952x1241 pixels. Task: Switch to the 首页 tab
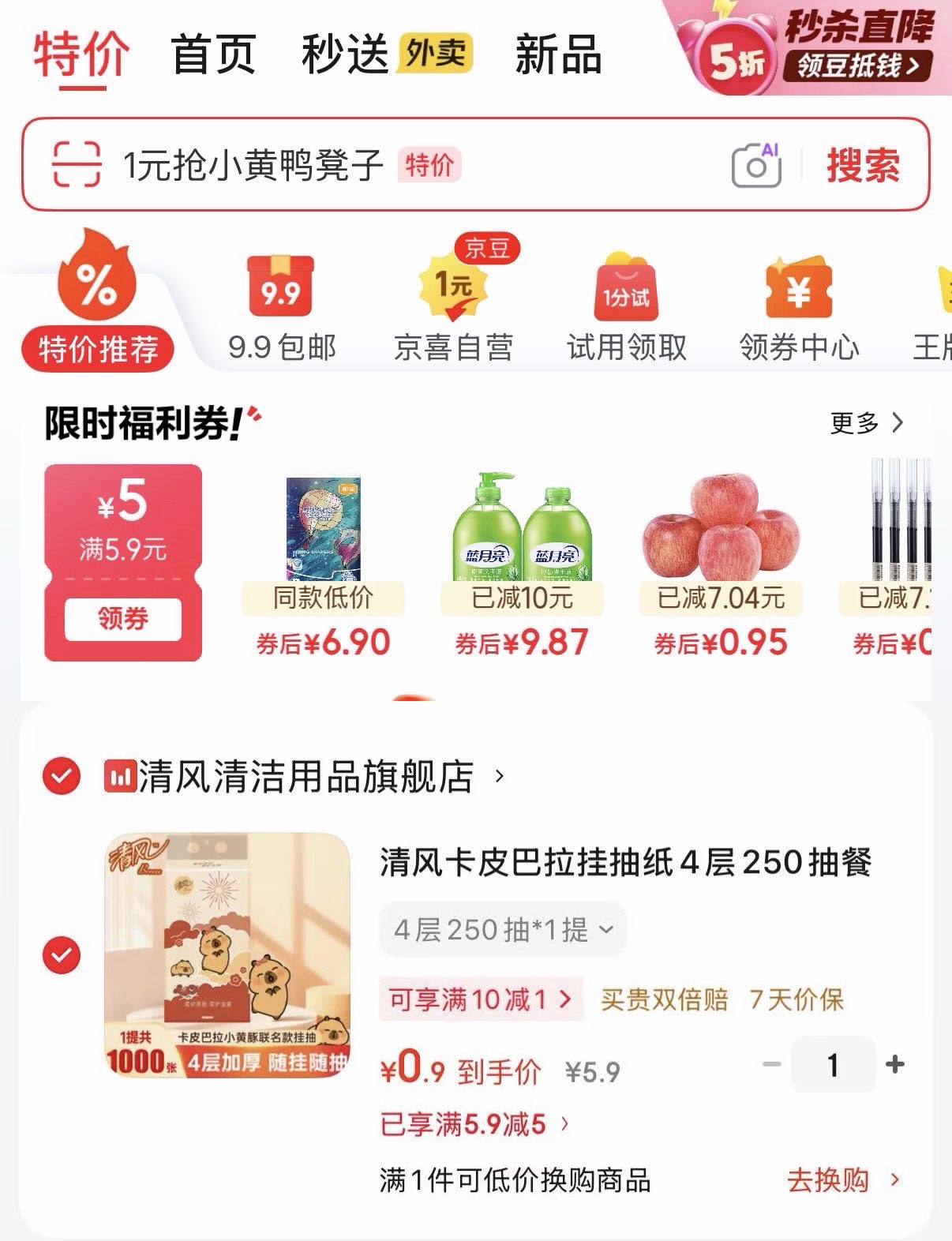(213, 54)
